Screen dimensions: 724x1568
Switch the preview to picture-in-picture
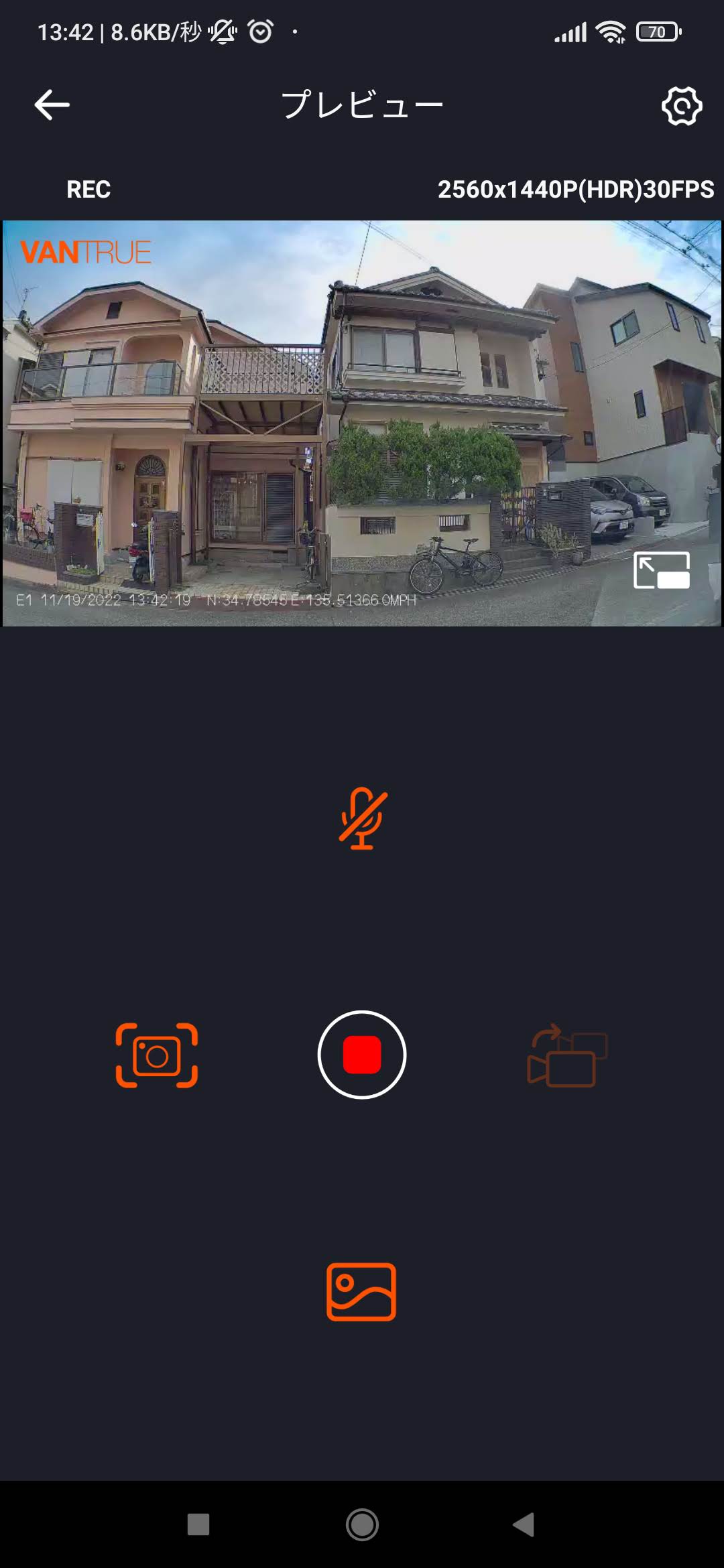click(662, 570)
